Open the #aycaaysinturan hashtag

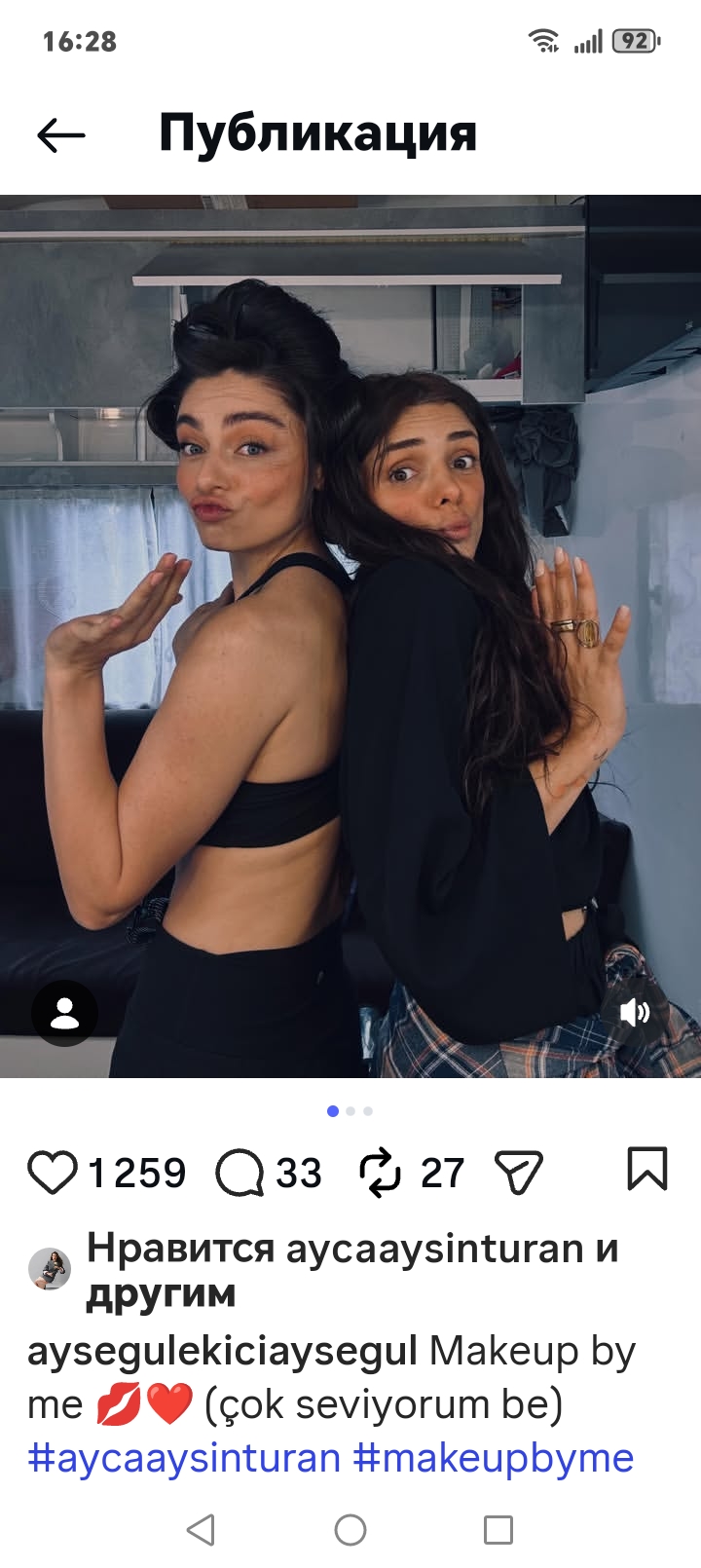pyautogui.click(x=184, y=1458)
